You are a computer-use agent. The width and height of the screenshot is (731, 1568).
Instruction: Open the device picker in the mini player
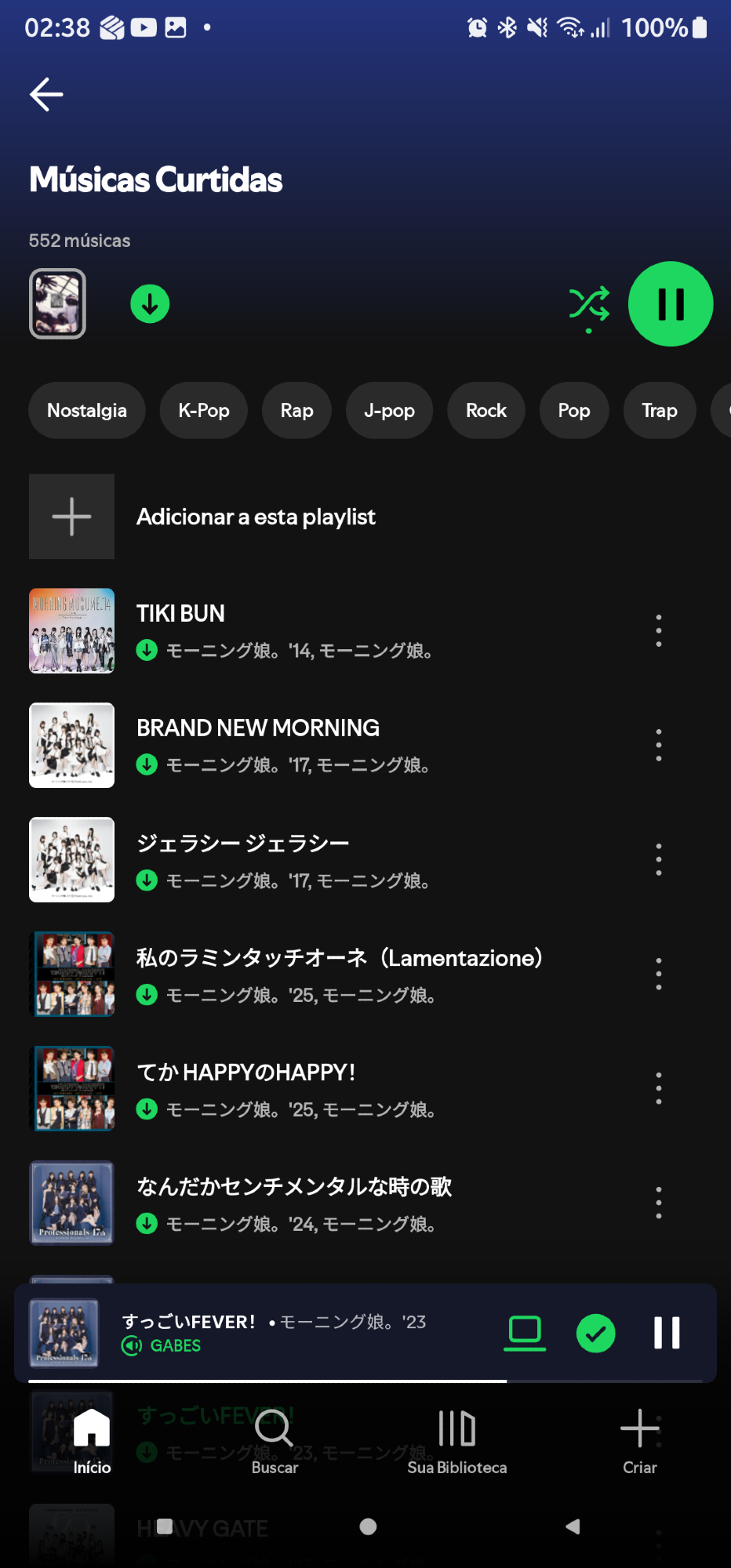[525, 1333]
